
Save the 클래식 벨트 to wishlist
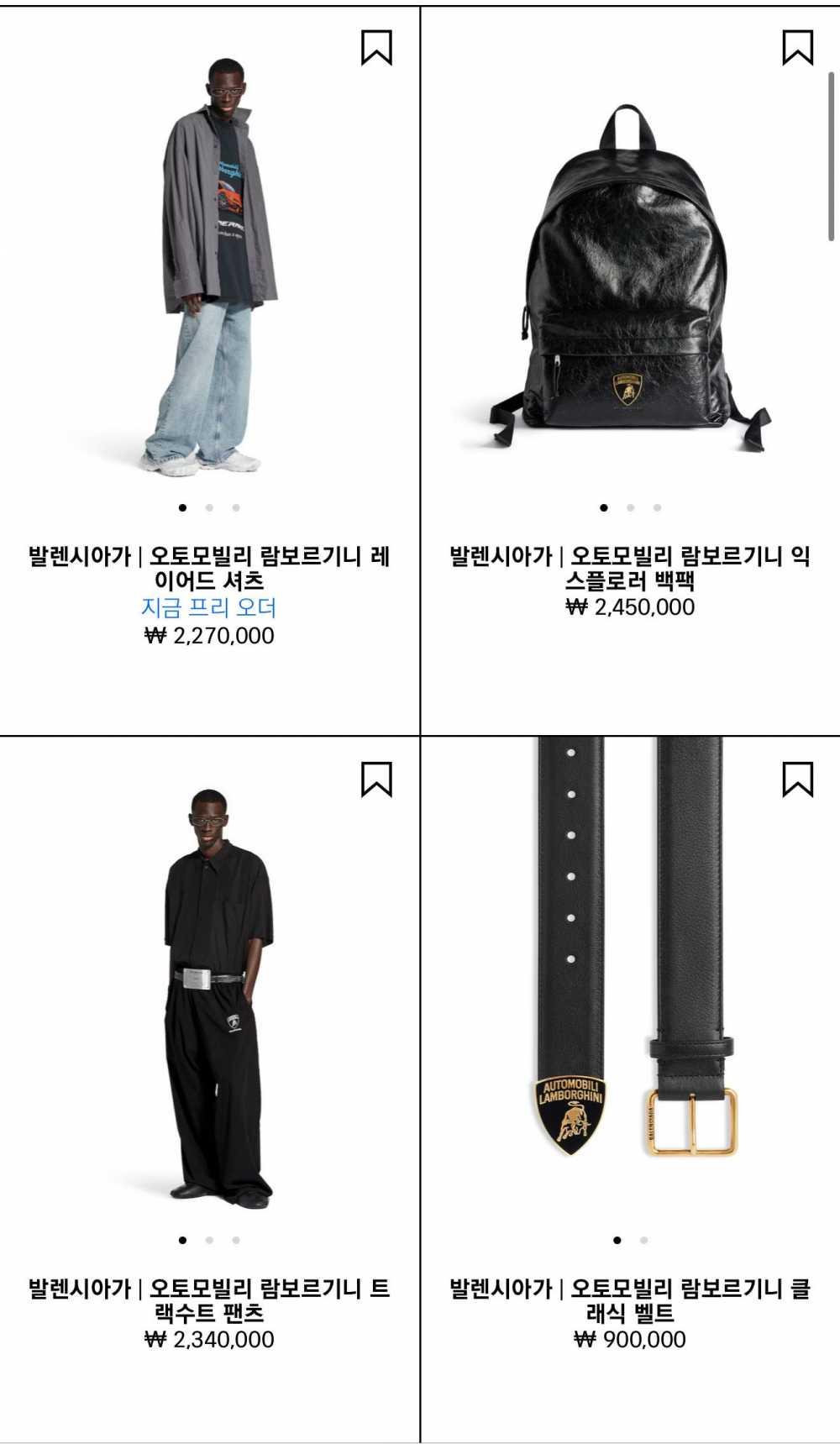(797, 780)
